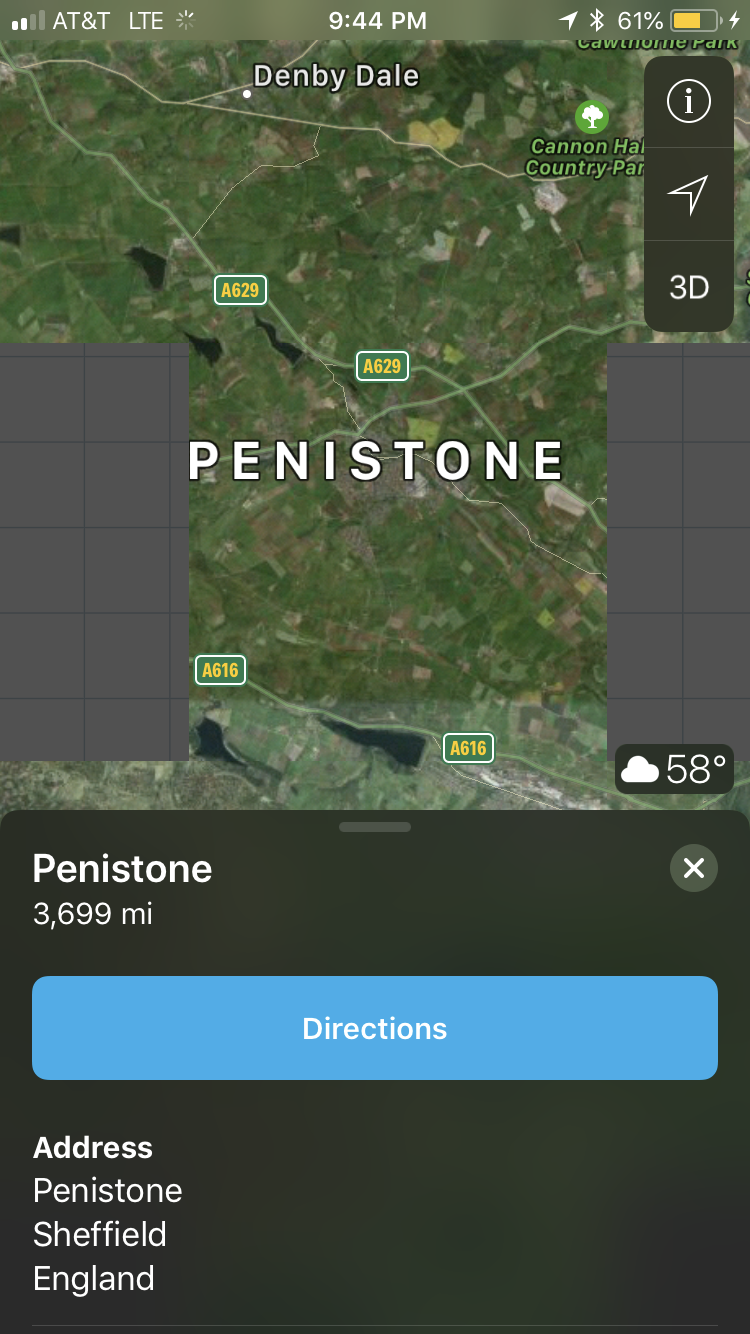Open the weather badge showing 58°
The height and width of the screenshot is (1334, 750).
coord(674,769)
